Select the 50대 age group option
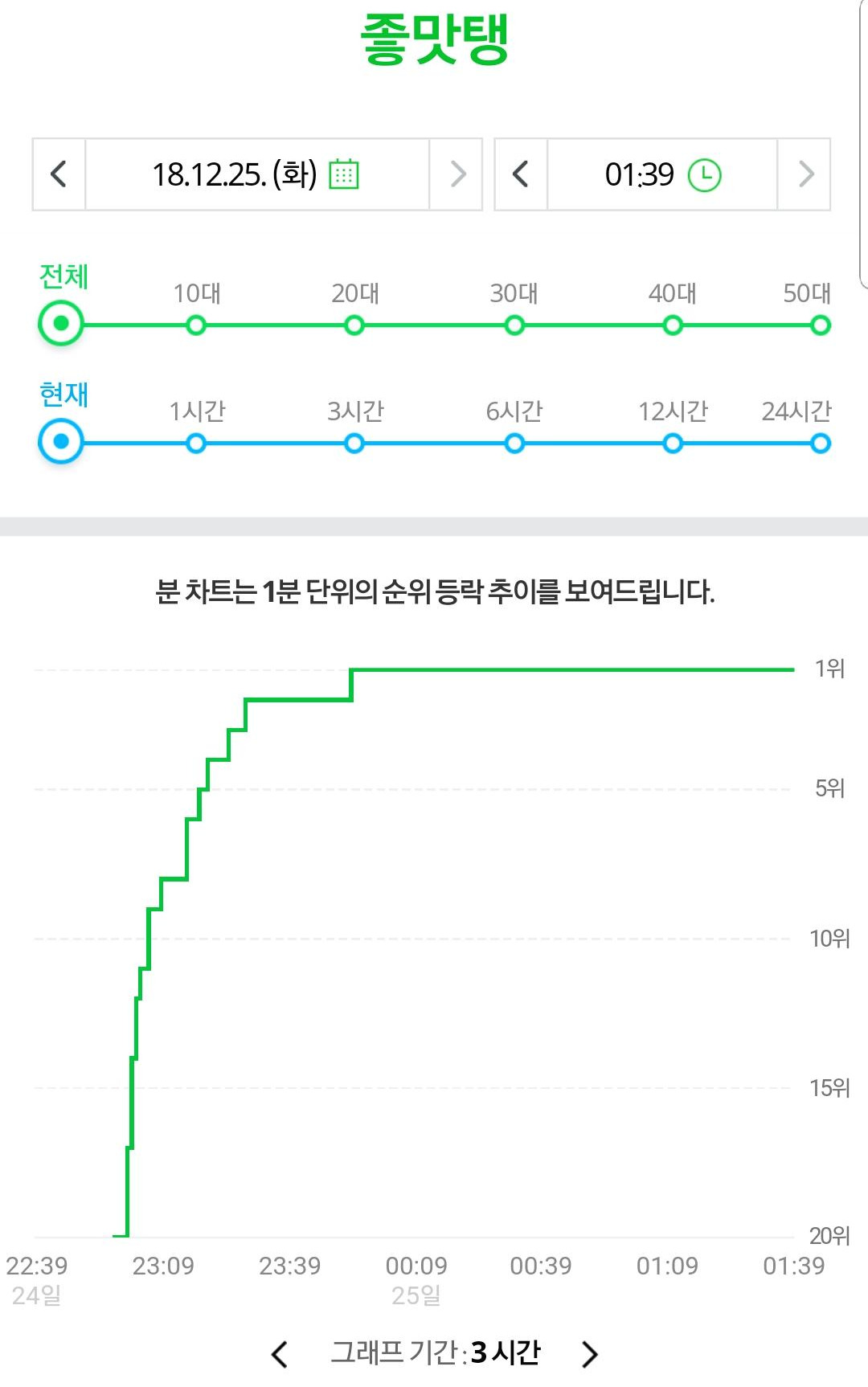The height and width of the screenshot is (1387, 868). pos(820,325)
